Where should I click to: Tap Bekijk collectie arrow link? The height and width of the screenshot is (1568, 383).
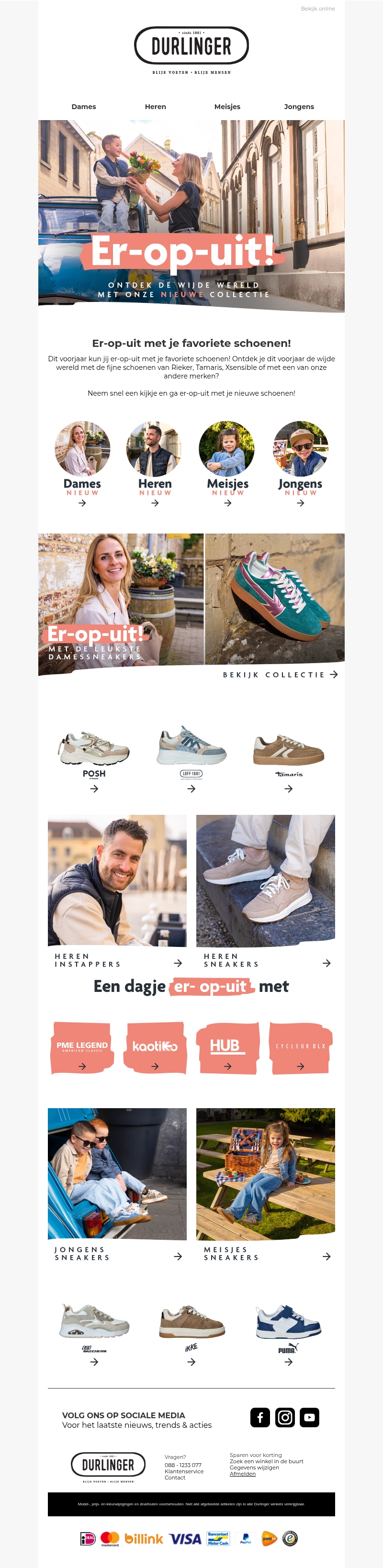pos(280,675)
